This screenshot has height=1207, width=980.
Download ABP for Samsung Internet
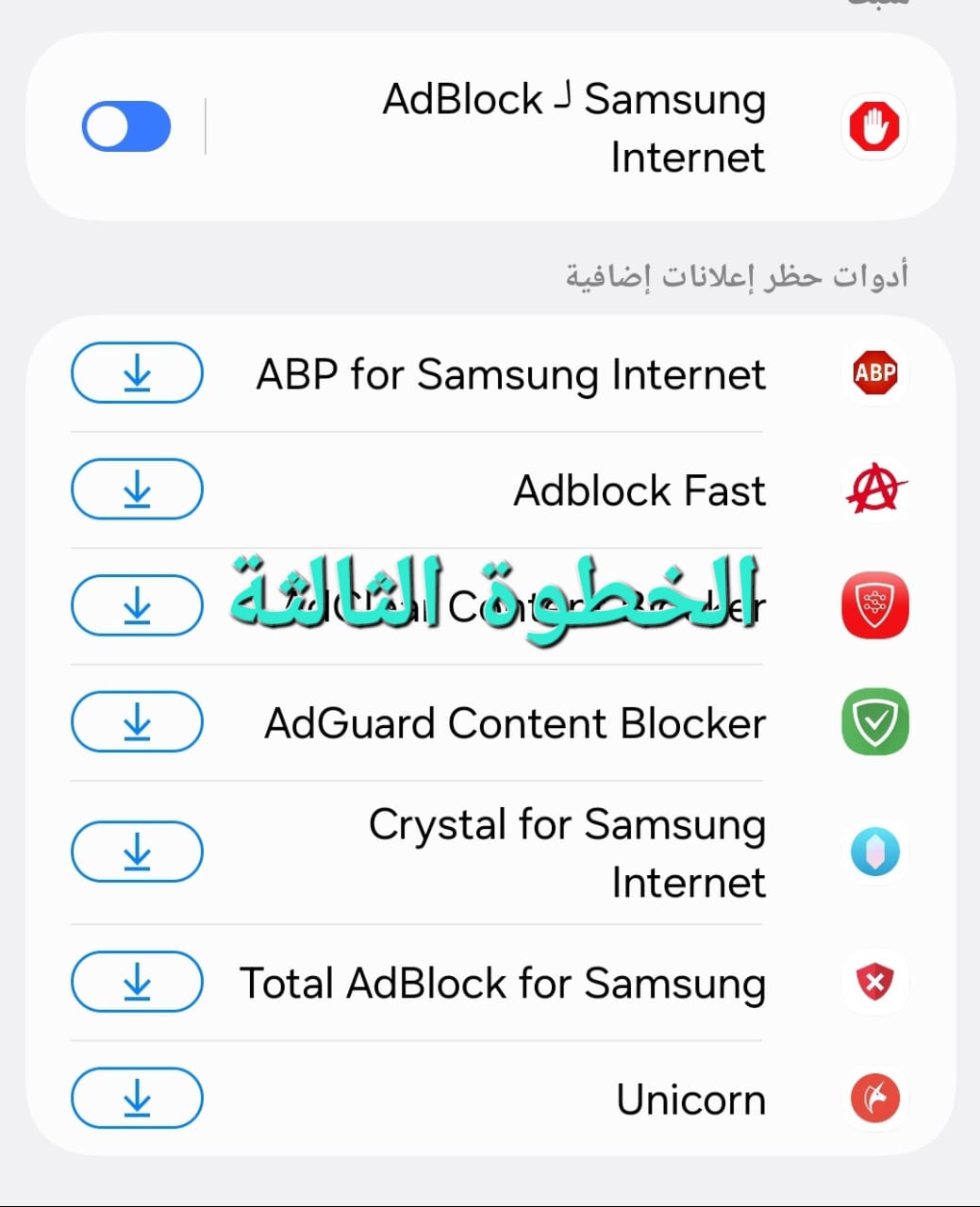138,373
